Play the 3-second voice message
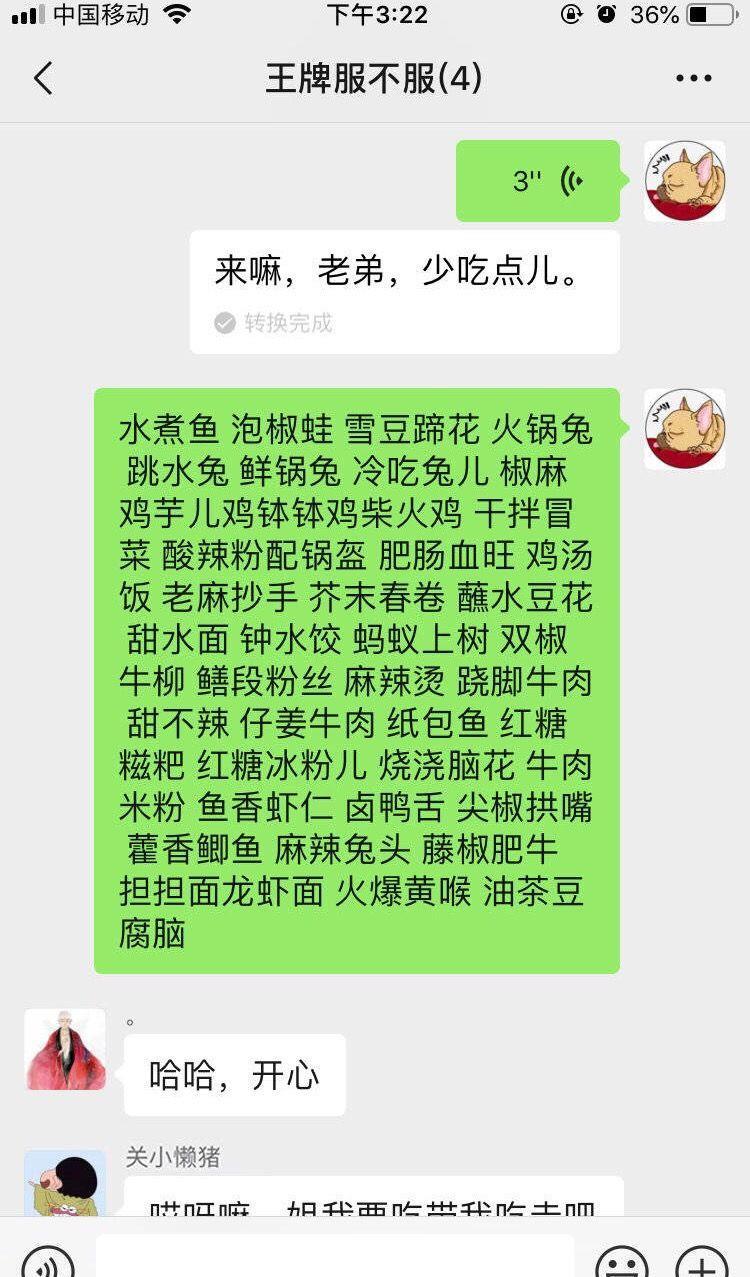Viewport: 750px width, 1277px height. click(538, 181)
